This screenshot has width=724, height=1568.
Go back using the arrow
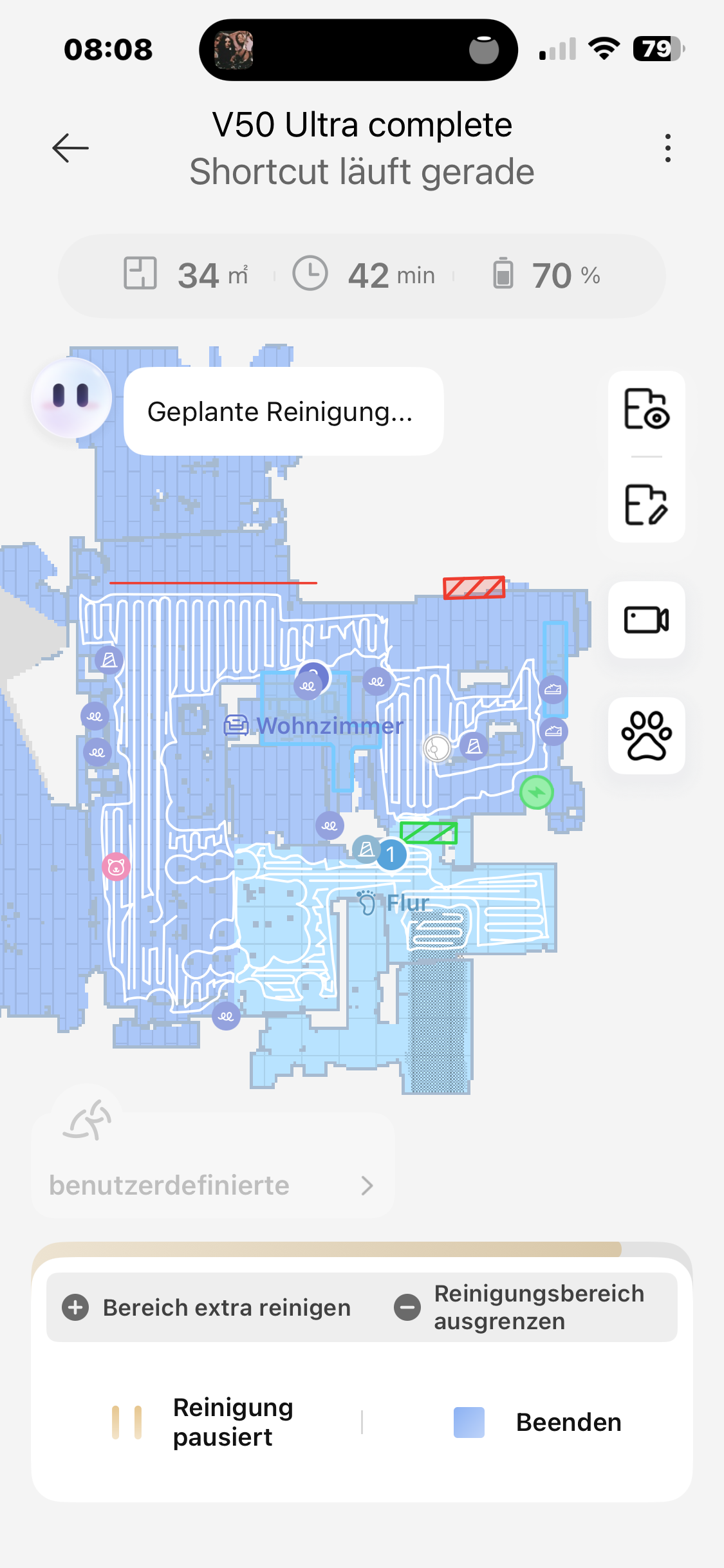pos(70,148)
